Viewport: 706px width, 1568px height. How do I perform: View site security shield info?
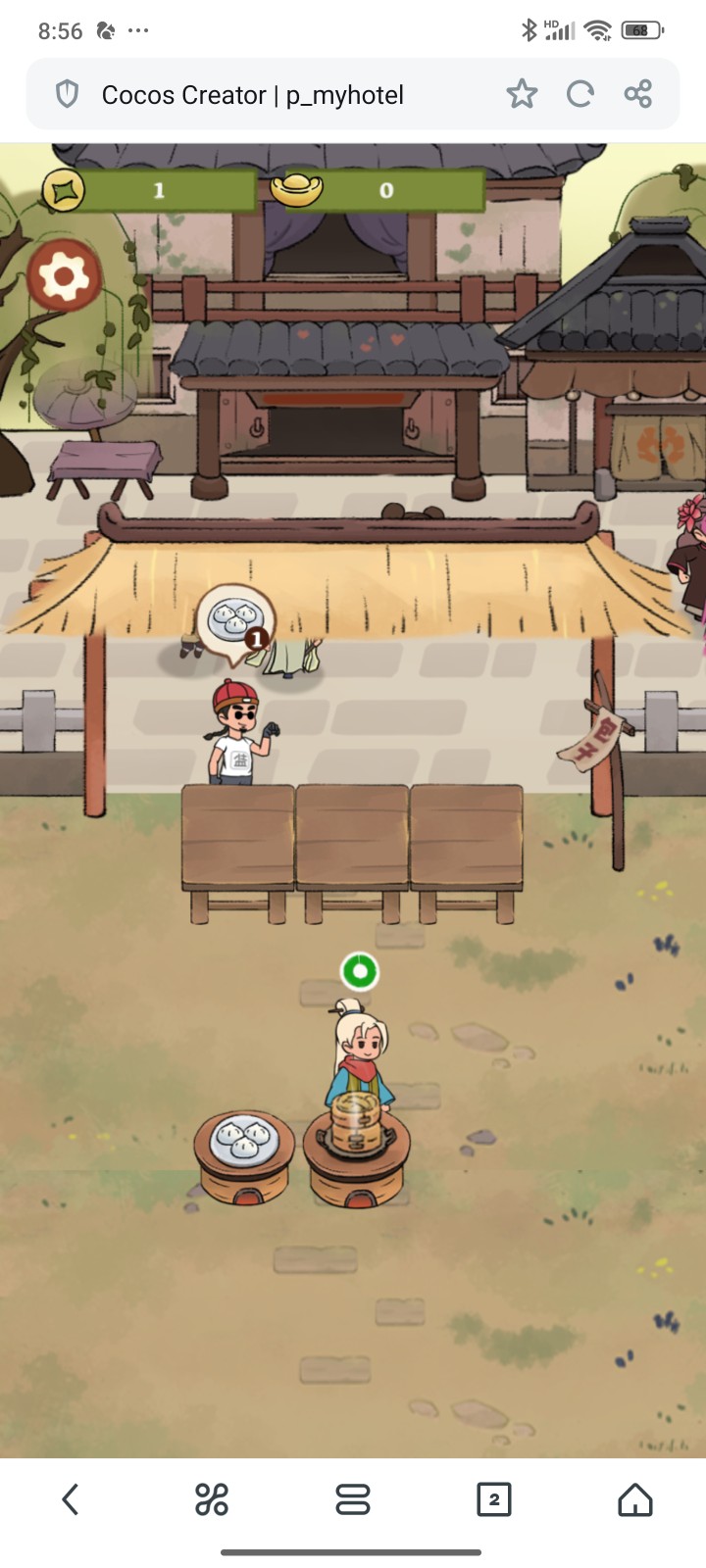coord(67,95)
